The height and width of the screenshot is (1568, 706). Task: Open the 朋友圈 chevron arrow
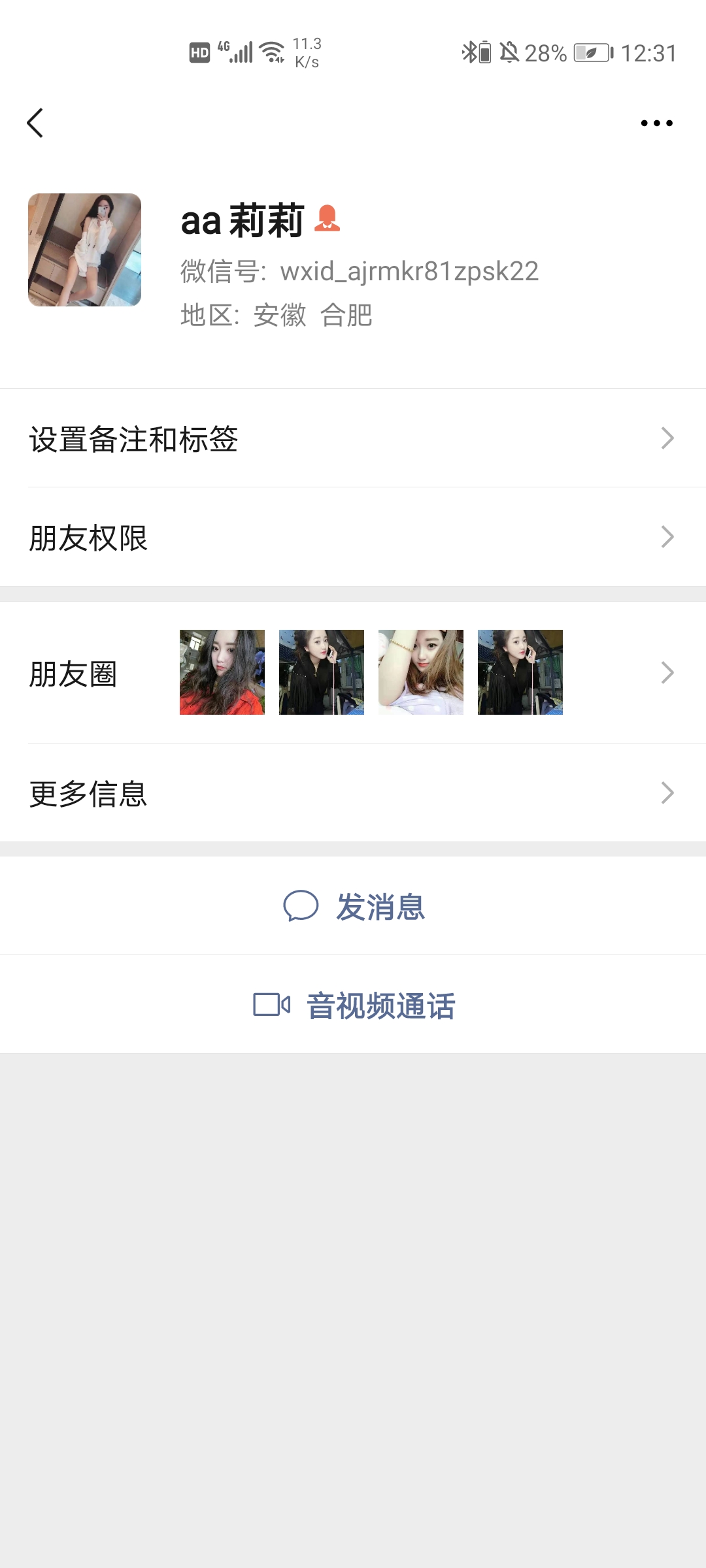tap(667, 672)
